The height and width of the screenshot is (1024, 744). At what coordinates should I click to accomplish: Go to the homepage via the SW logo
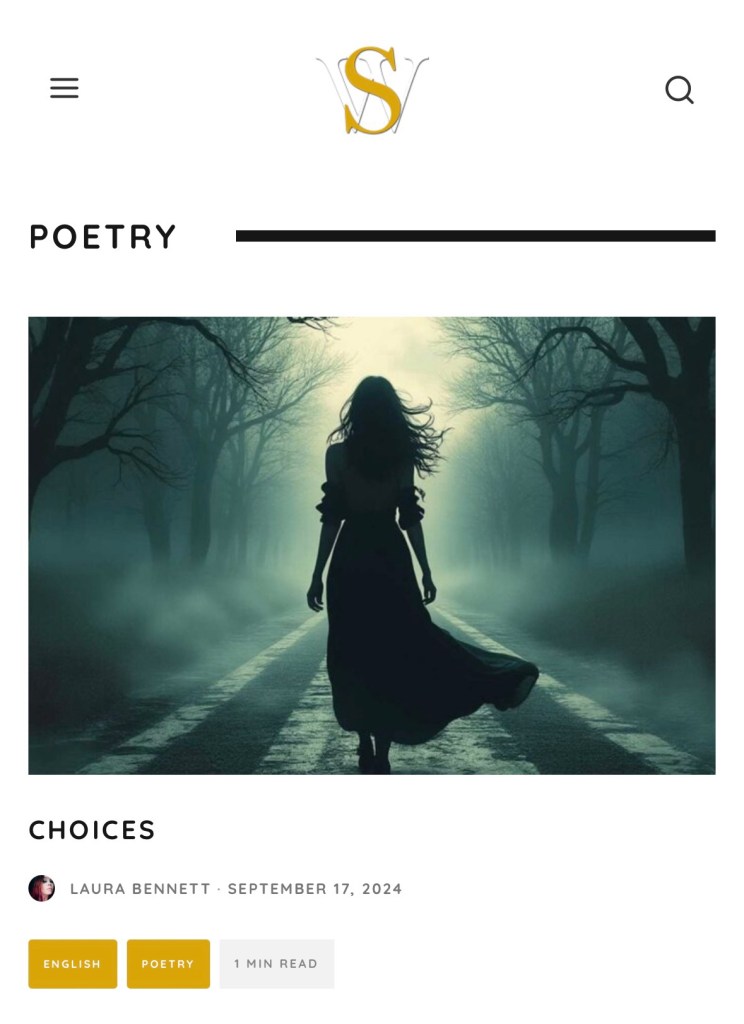click(372, 90)
